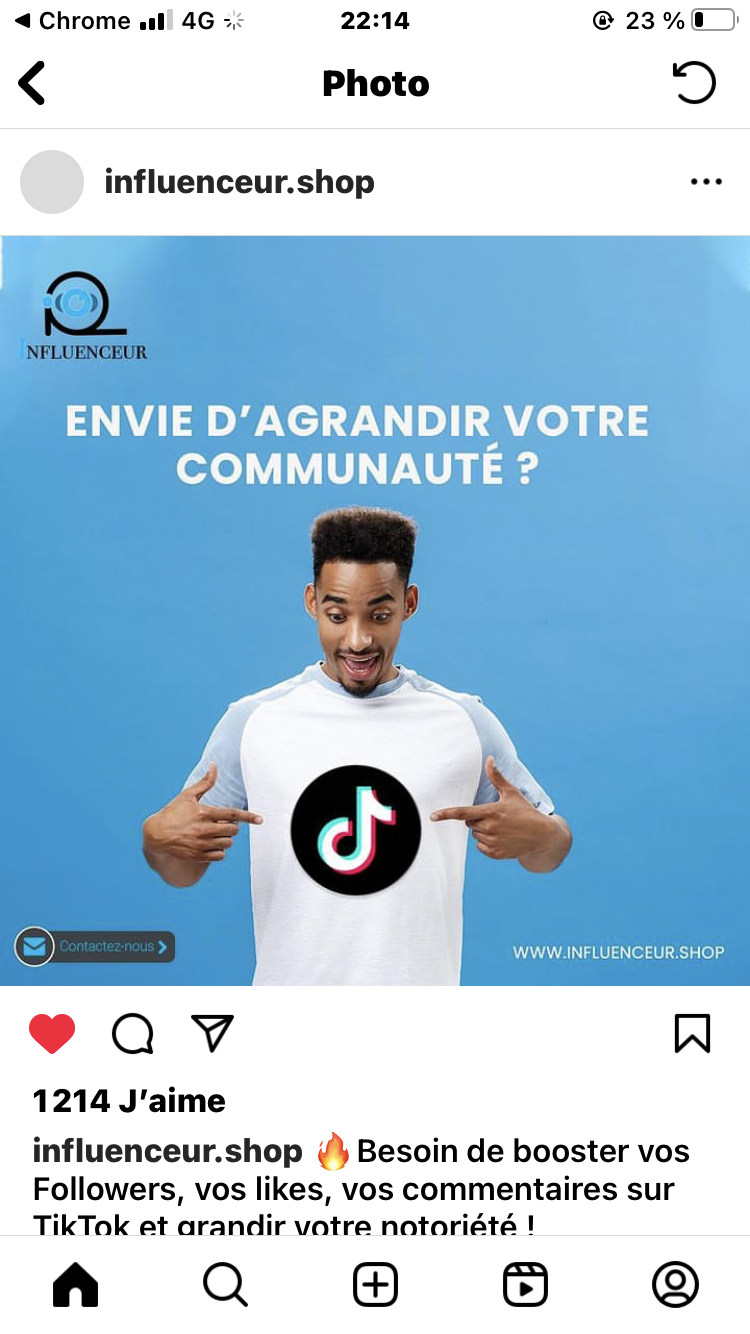The image size is (750, 1334).
Task: Switch to the Reels tab
Action: coord(525,1285)
